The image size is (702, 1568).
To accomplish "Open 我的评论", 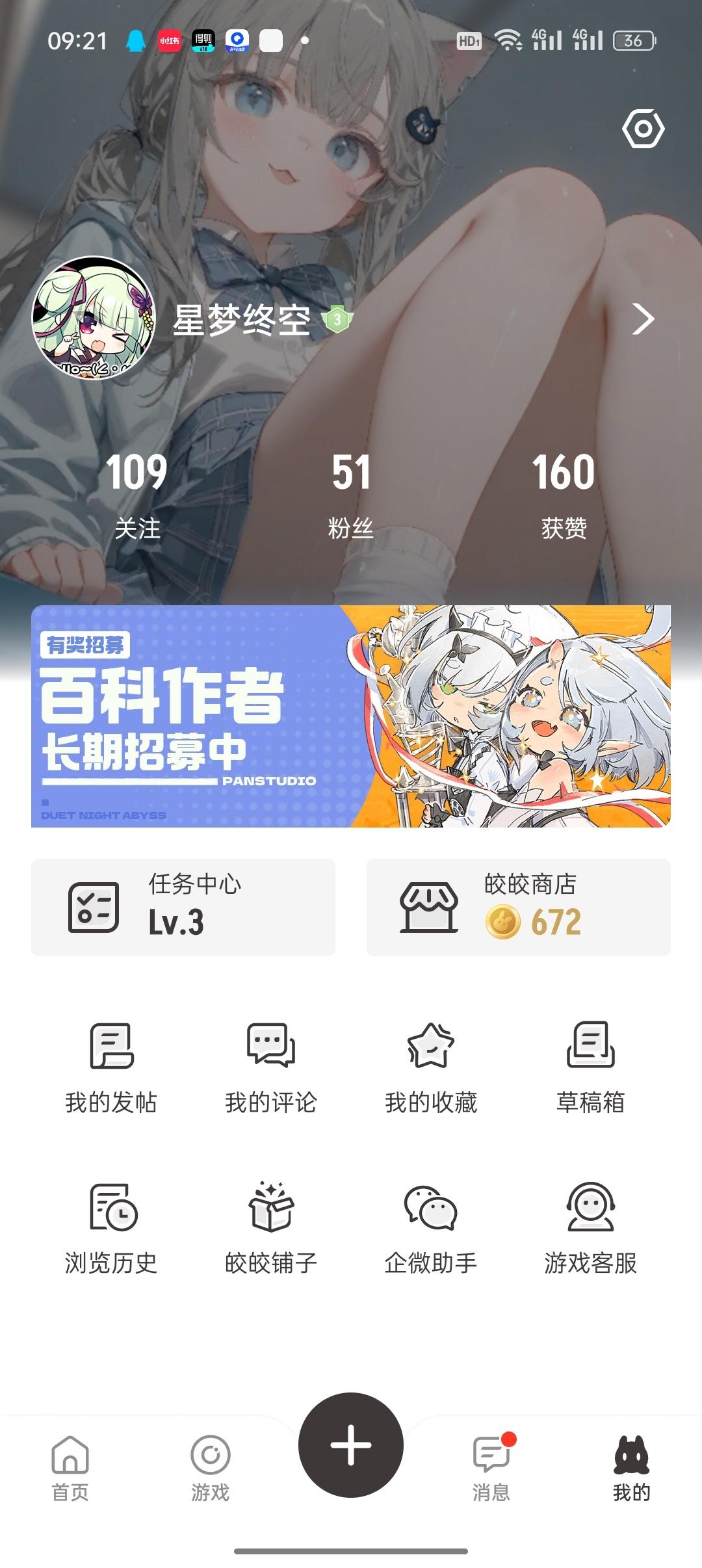I will [x=271, y=1067].
